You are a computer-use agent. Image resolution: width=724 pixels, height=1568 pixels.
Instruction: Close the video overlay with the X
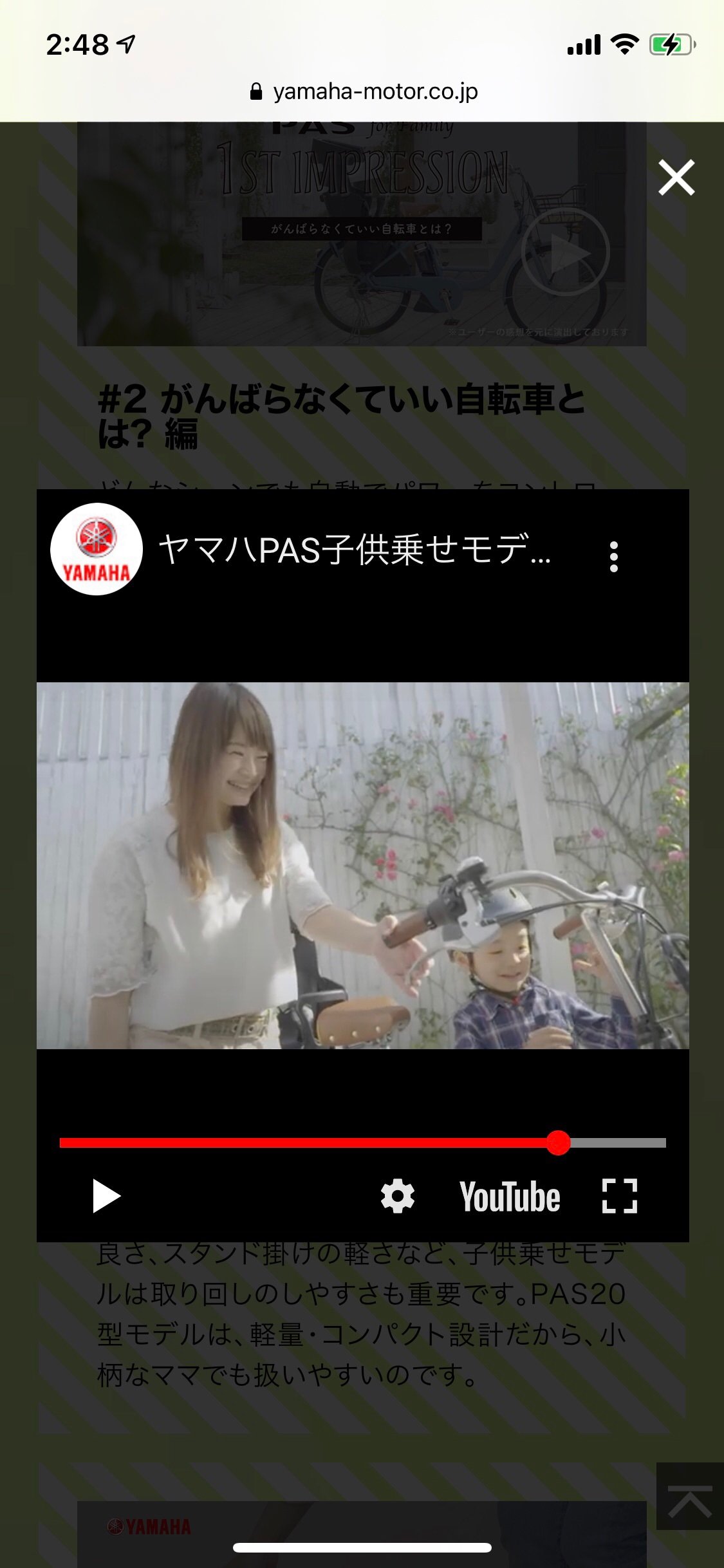pos(676,177)
